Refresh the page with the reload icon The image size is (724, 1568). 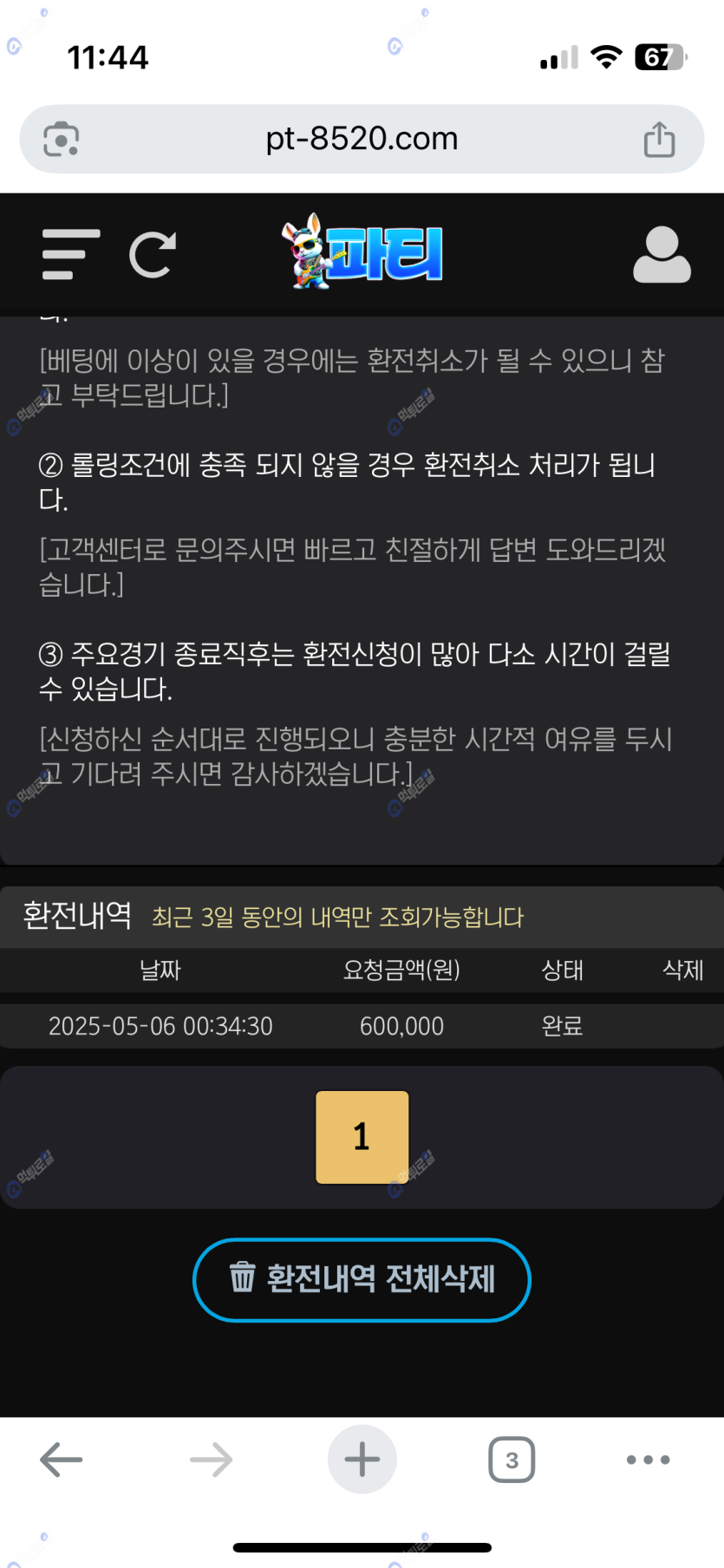click(153, 254)
